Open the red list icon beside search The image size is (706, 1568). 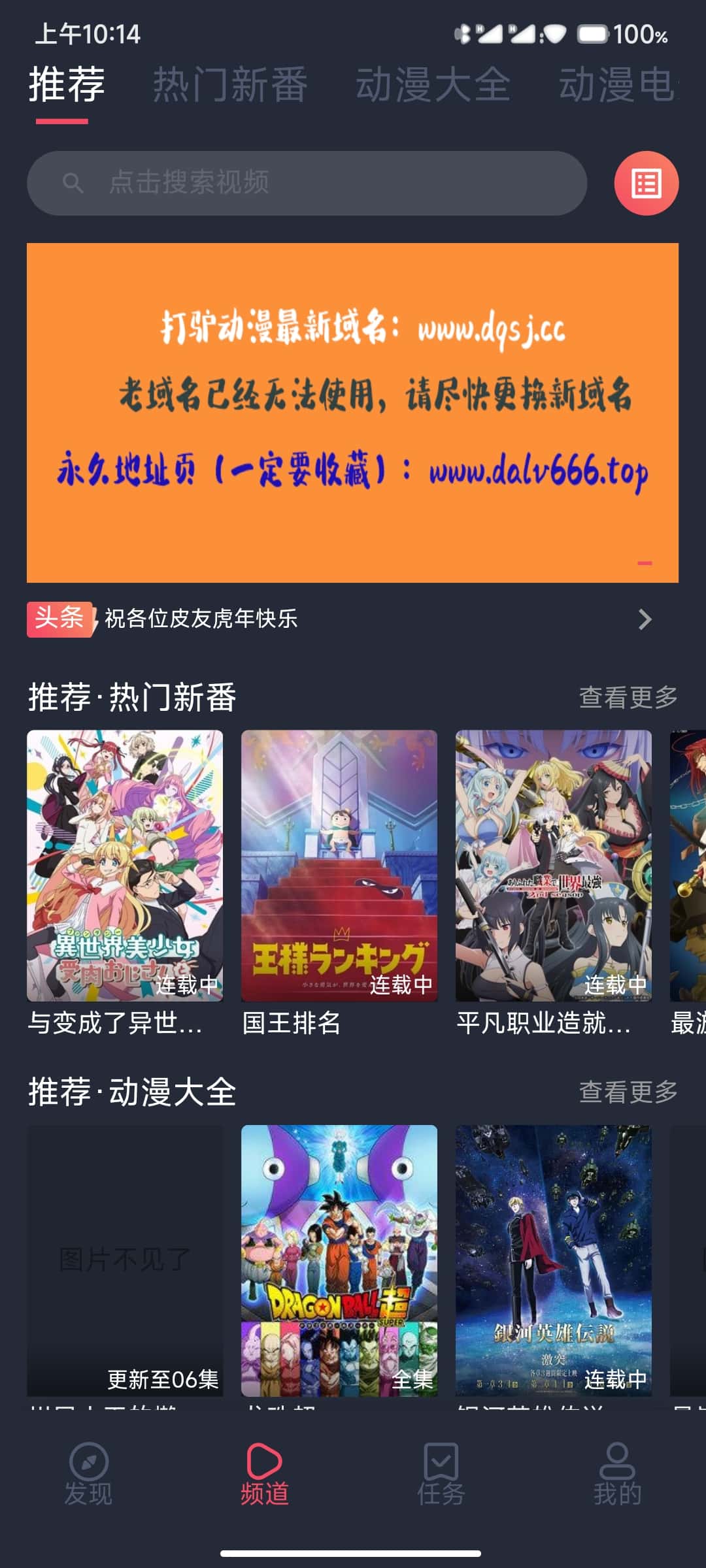tap(646, 184)
